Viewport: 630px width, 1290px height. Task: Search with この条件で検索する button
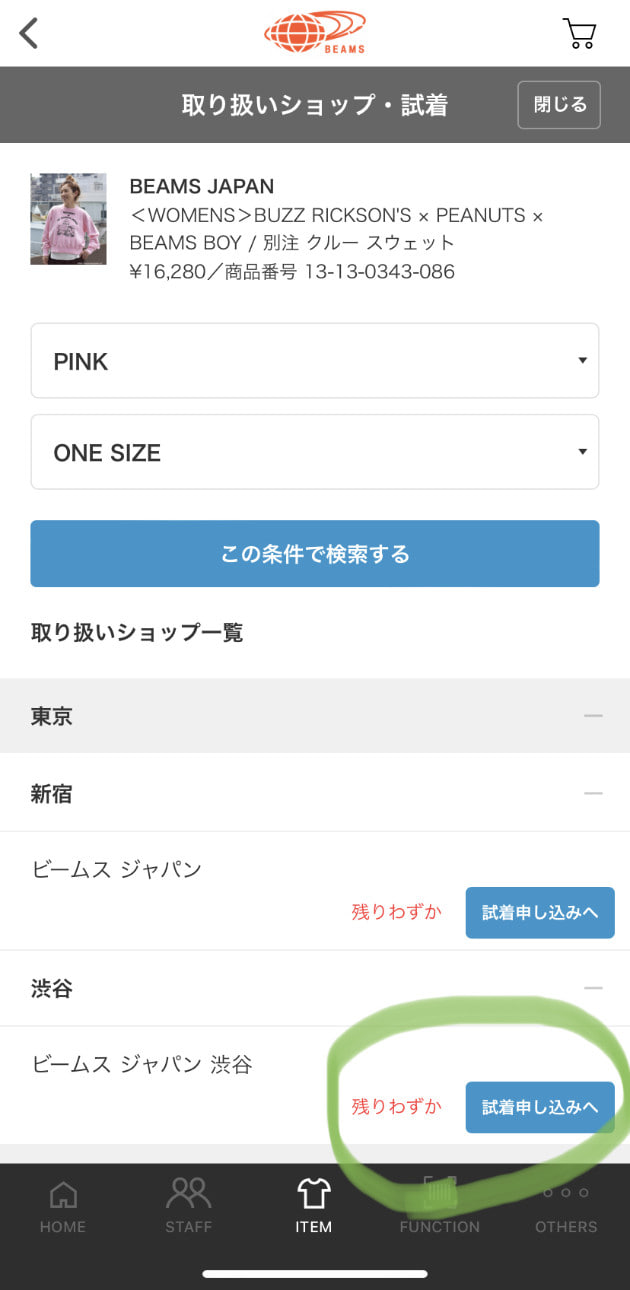315,553
